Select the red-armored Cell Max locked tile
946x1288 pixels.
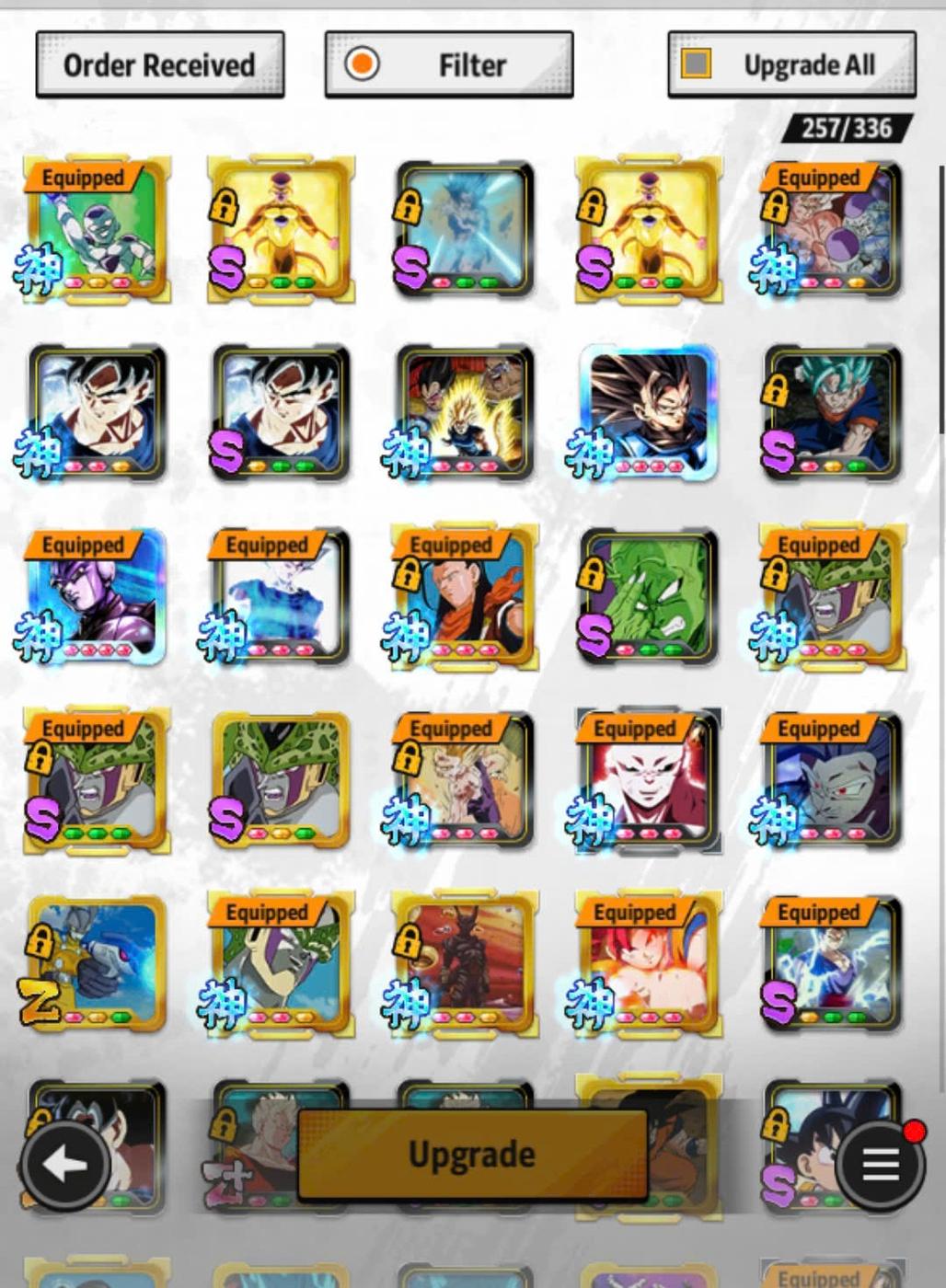pyautogui.click(x=465, y=964)
